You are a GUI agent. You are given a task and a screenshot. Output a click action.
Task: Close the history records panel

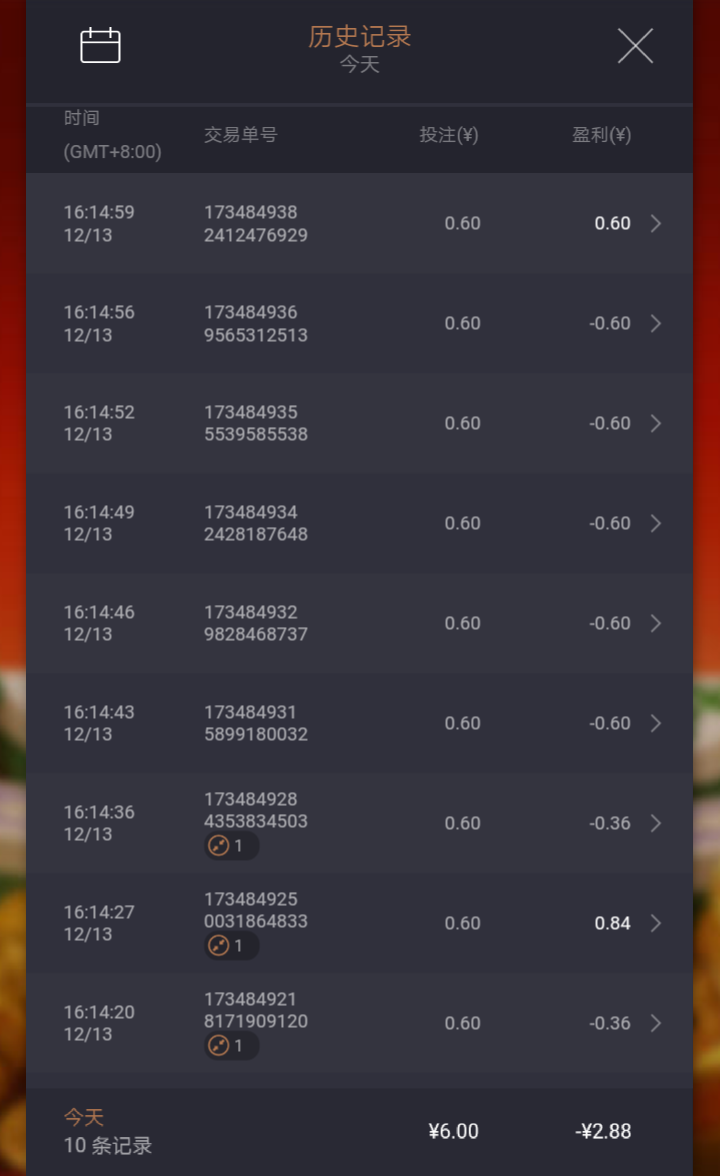click(x=635, y=46)
